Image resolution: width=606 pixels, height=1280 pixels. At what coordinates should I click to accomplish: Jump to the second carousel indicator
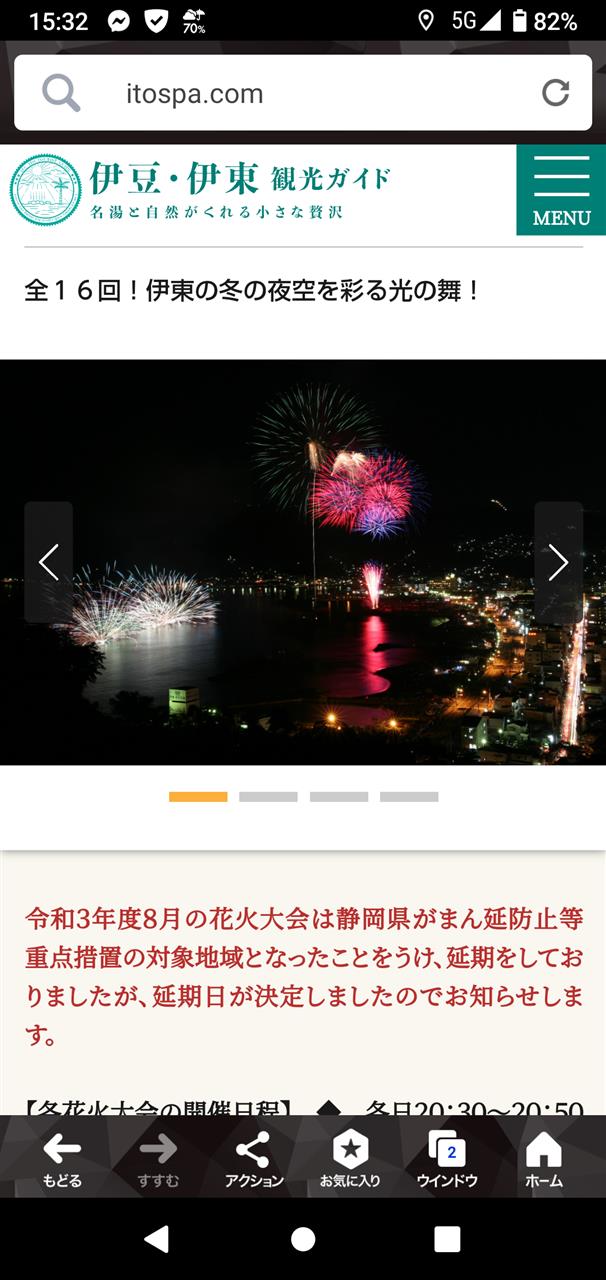pos(268,797)
